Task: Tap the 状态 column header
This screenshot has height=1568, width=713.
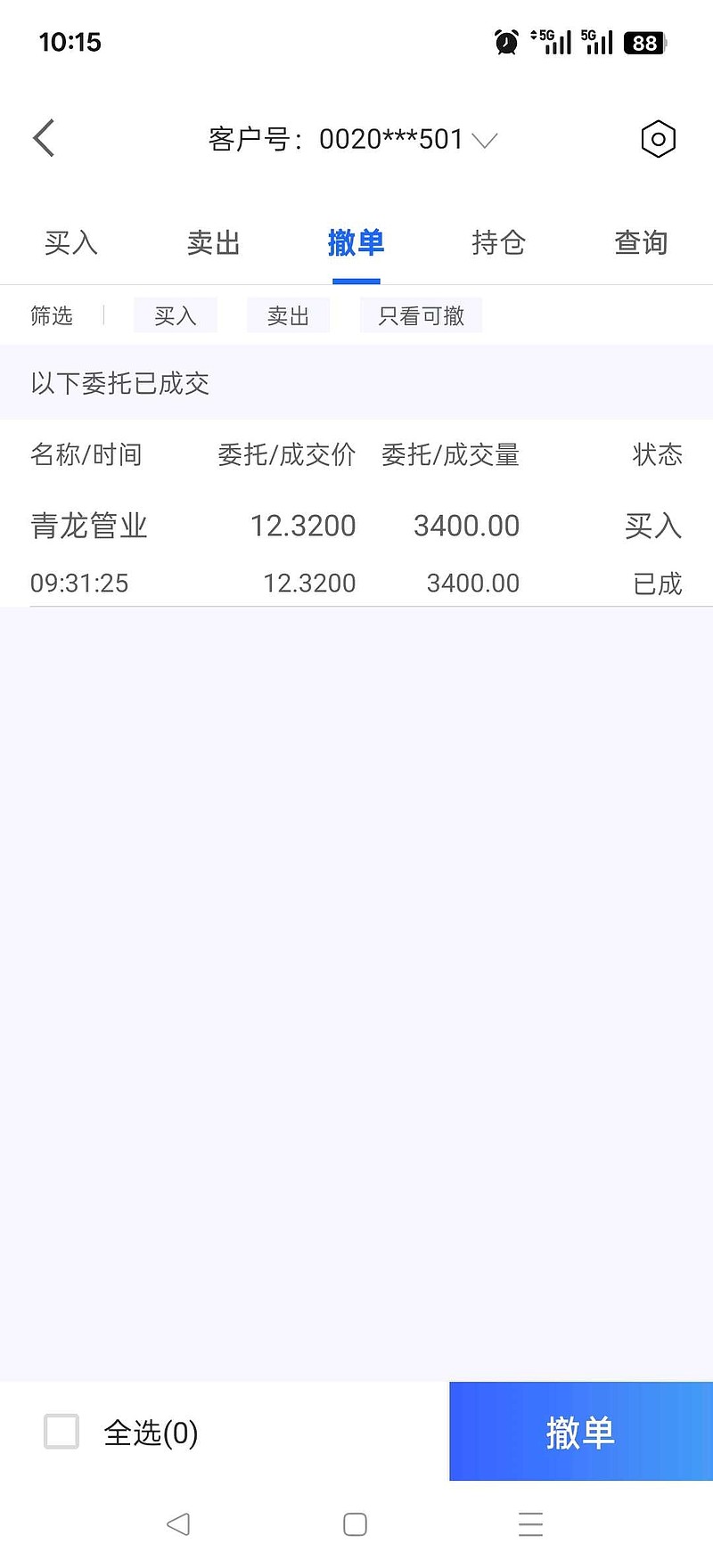Action: tap(656, 455)
